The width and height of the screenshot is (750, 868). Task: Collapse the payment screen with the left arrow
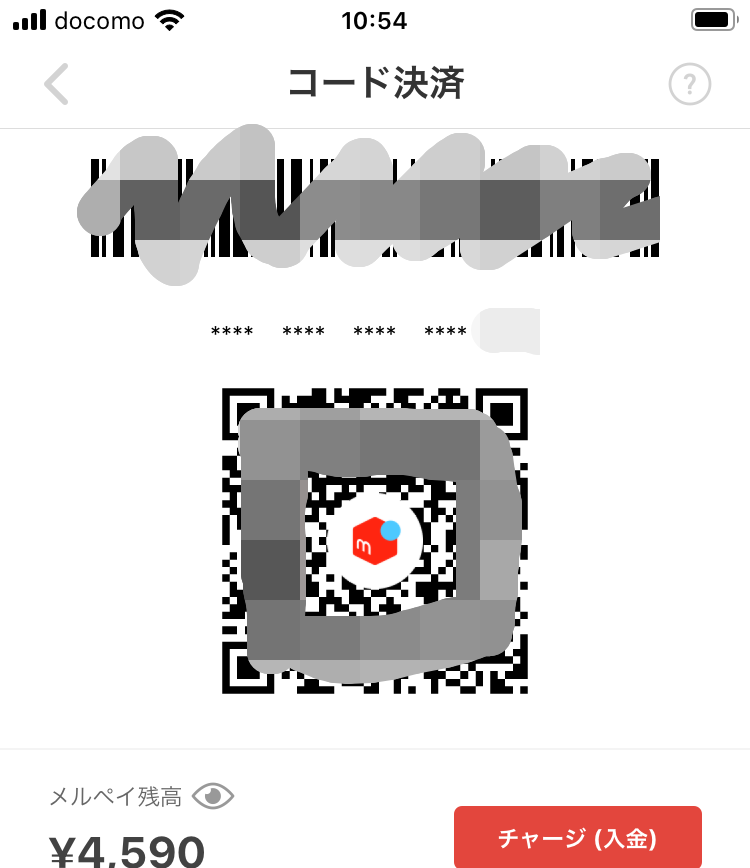[57, 84]
